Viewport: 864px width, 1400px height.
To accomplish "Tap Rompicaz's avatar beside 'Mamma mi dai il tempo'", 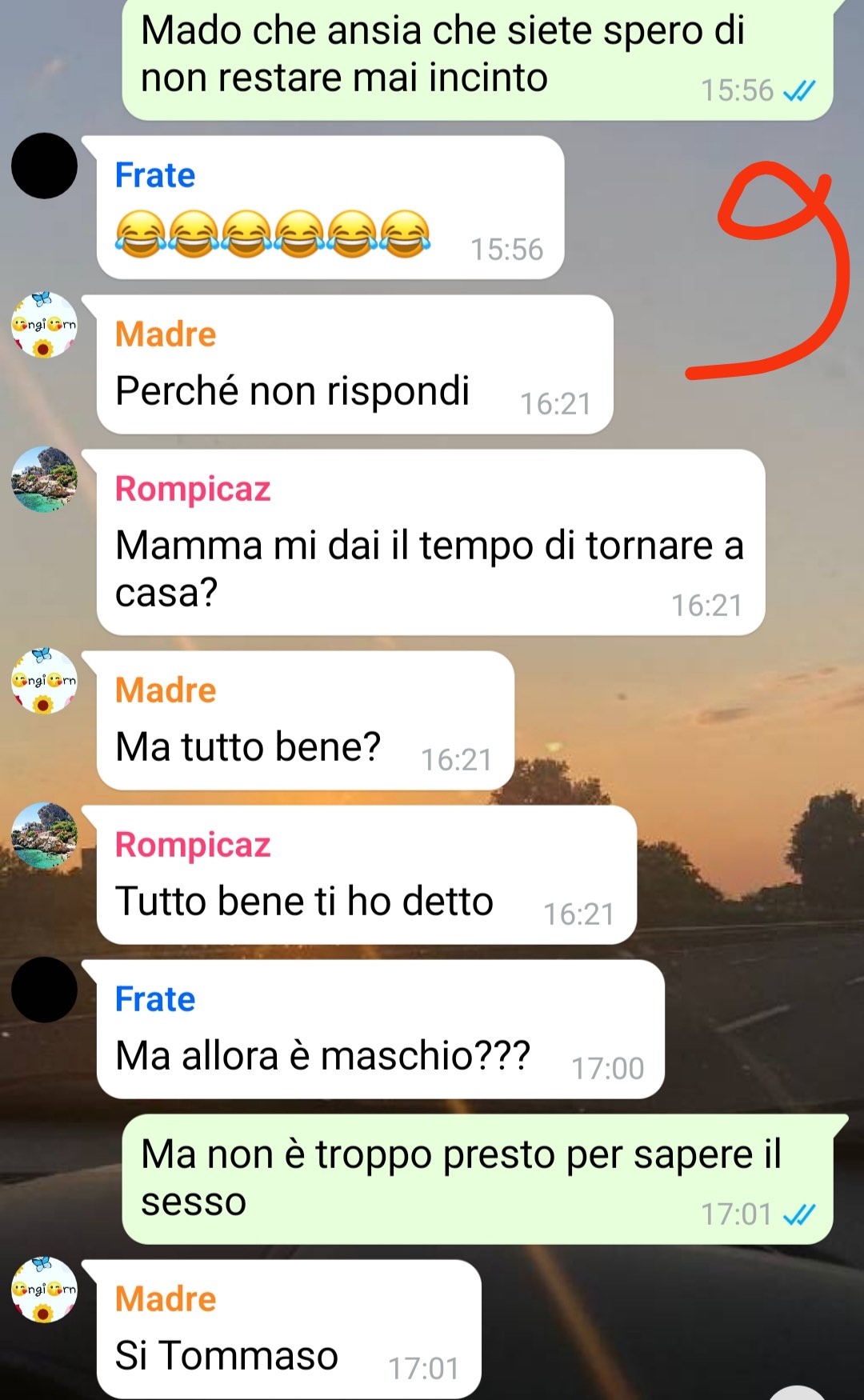I will [44, 479].
